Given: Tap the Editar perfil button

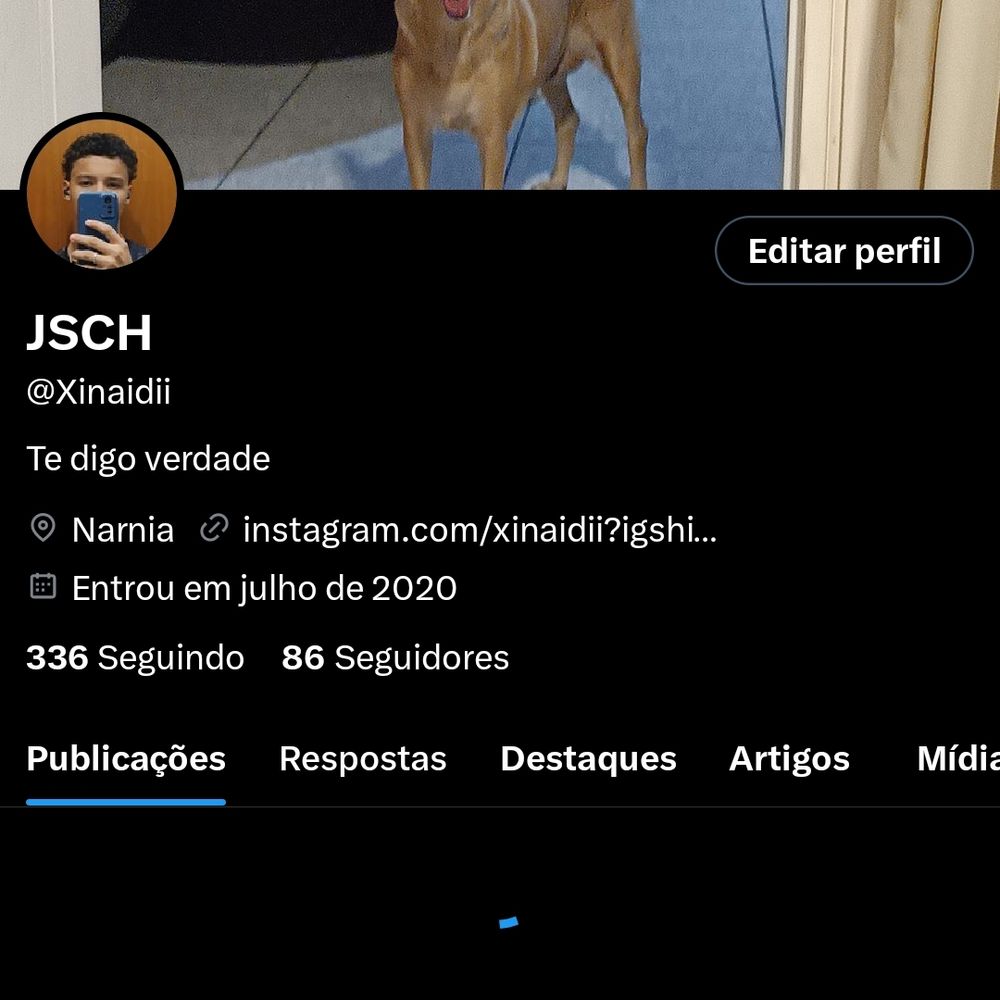Looking at the screenshot, I should pyautogui.click(x=844, y=251).
